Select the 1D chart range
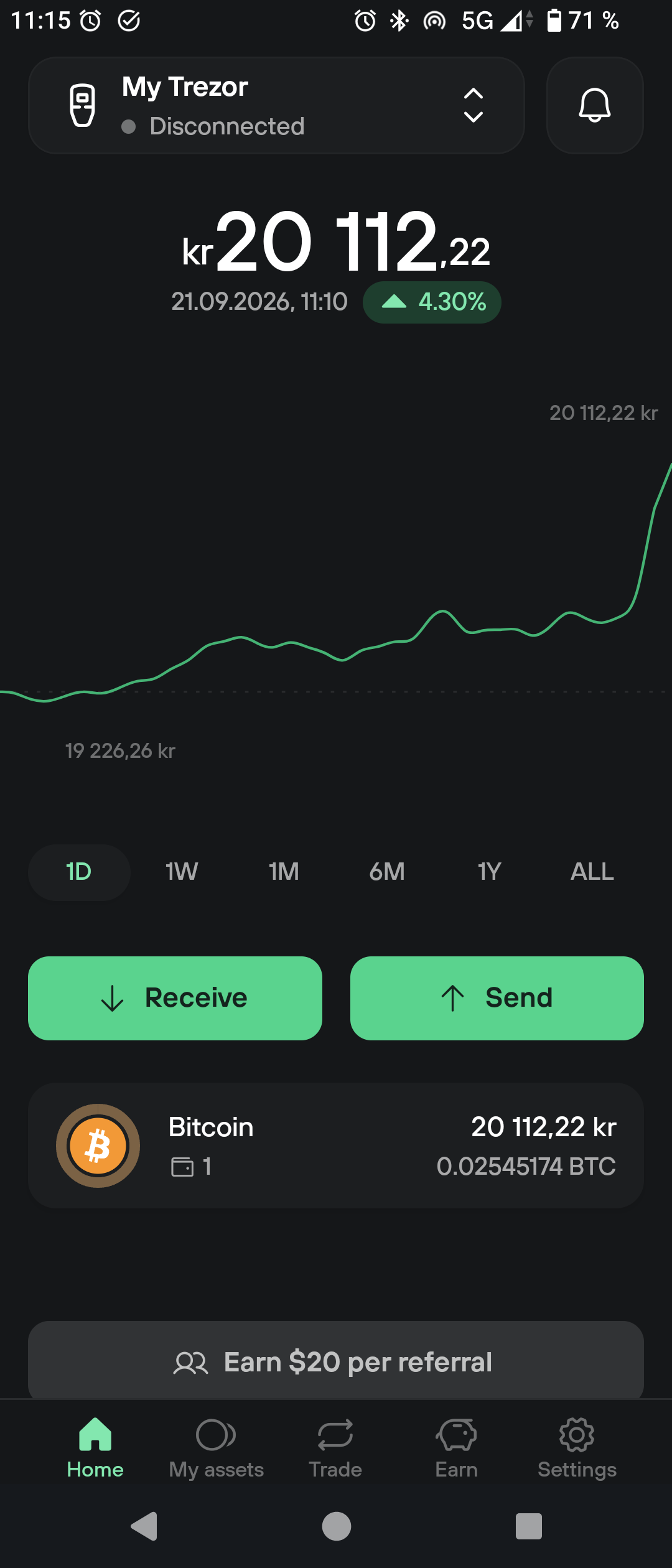Screen dimensions: 672x1568 tap(79, 872)
